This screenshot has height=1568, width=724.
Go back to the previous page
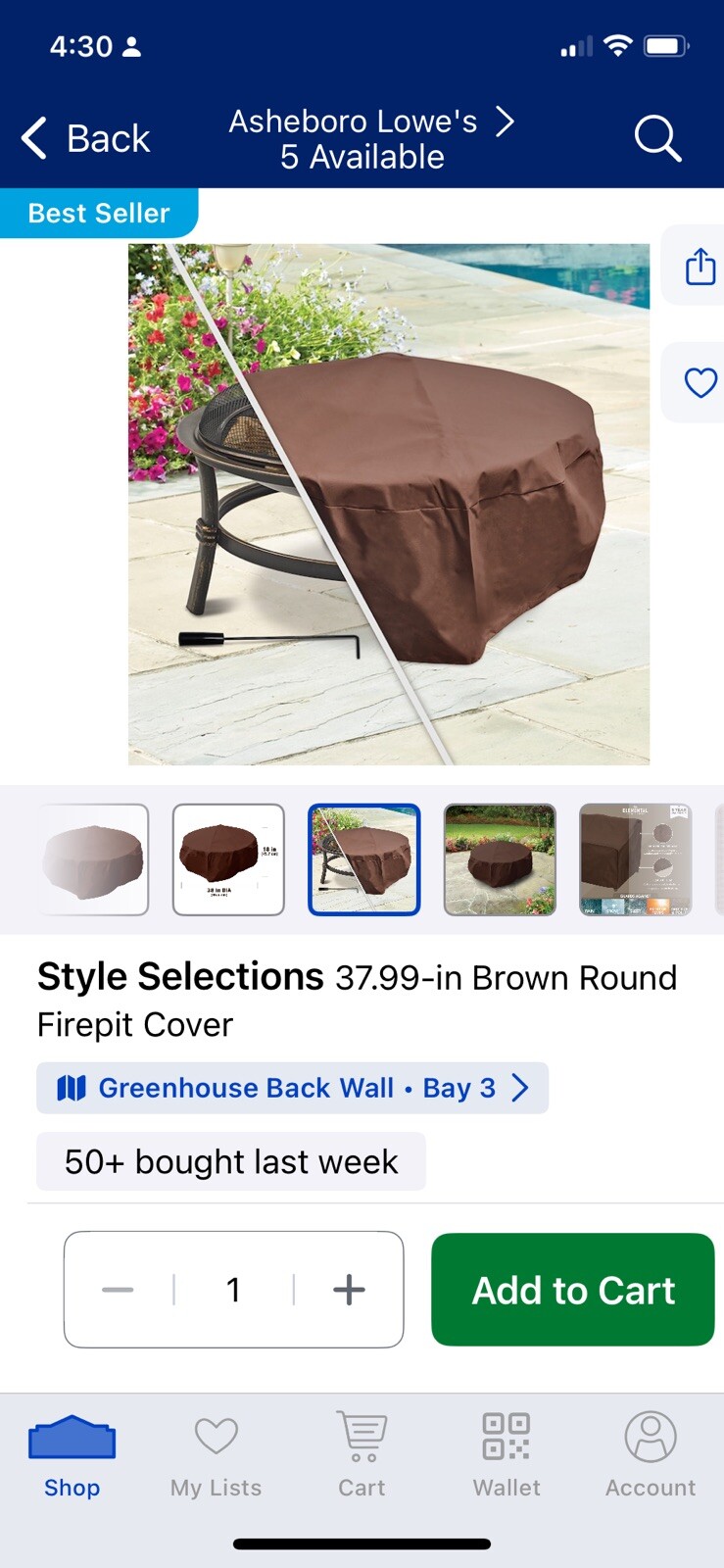coord(86,138)
